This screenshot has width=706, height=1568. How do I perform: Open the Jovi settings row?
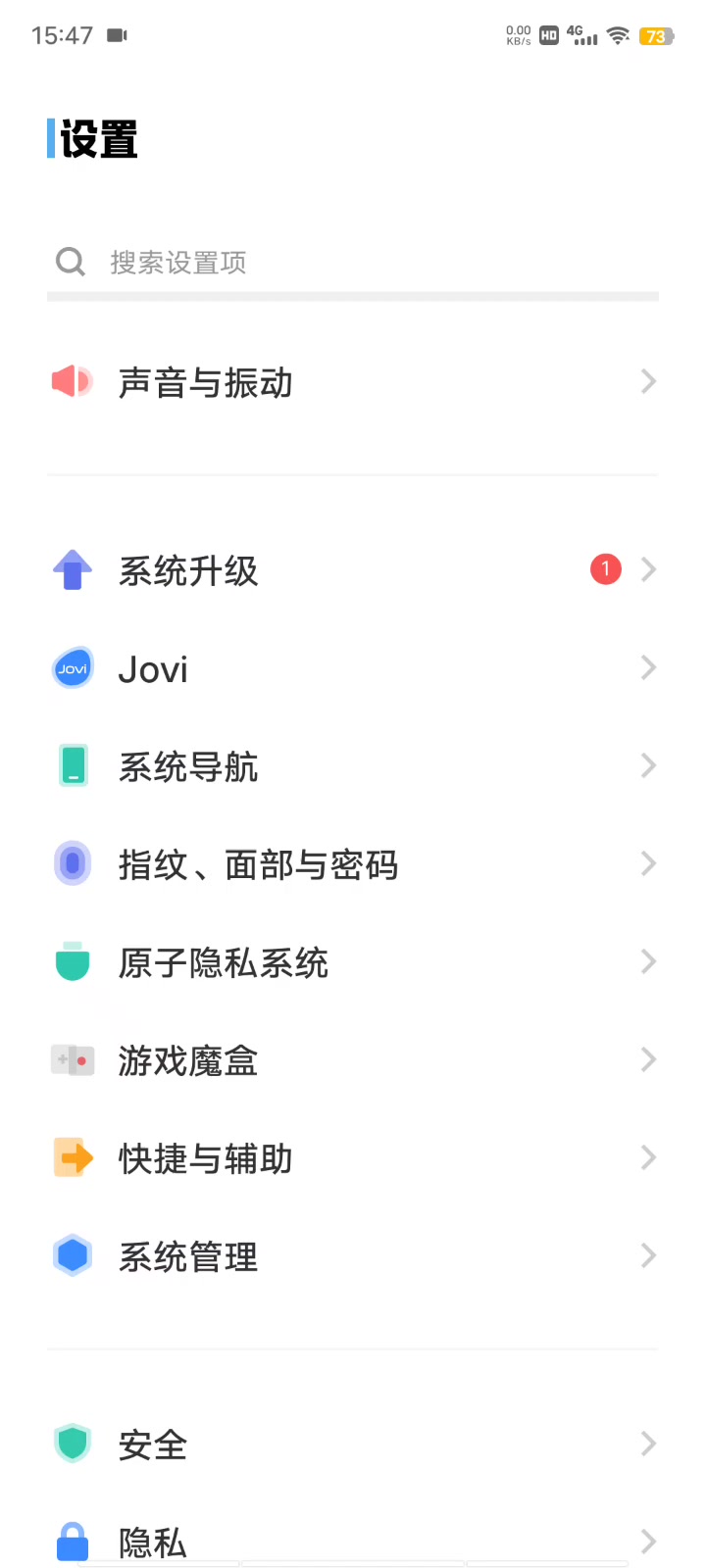[x=353, y=669]
